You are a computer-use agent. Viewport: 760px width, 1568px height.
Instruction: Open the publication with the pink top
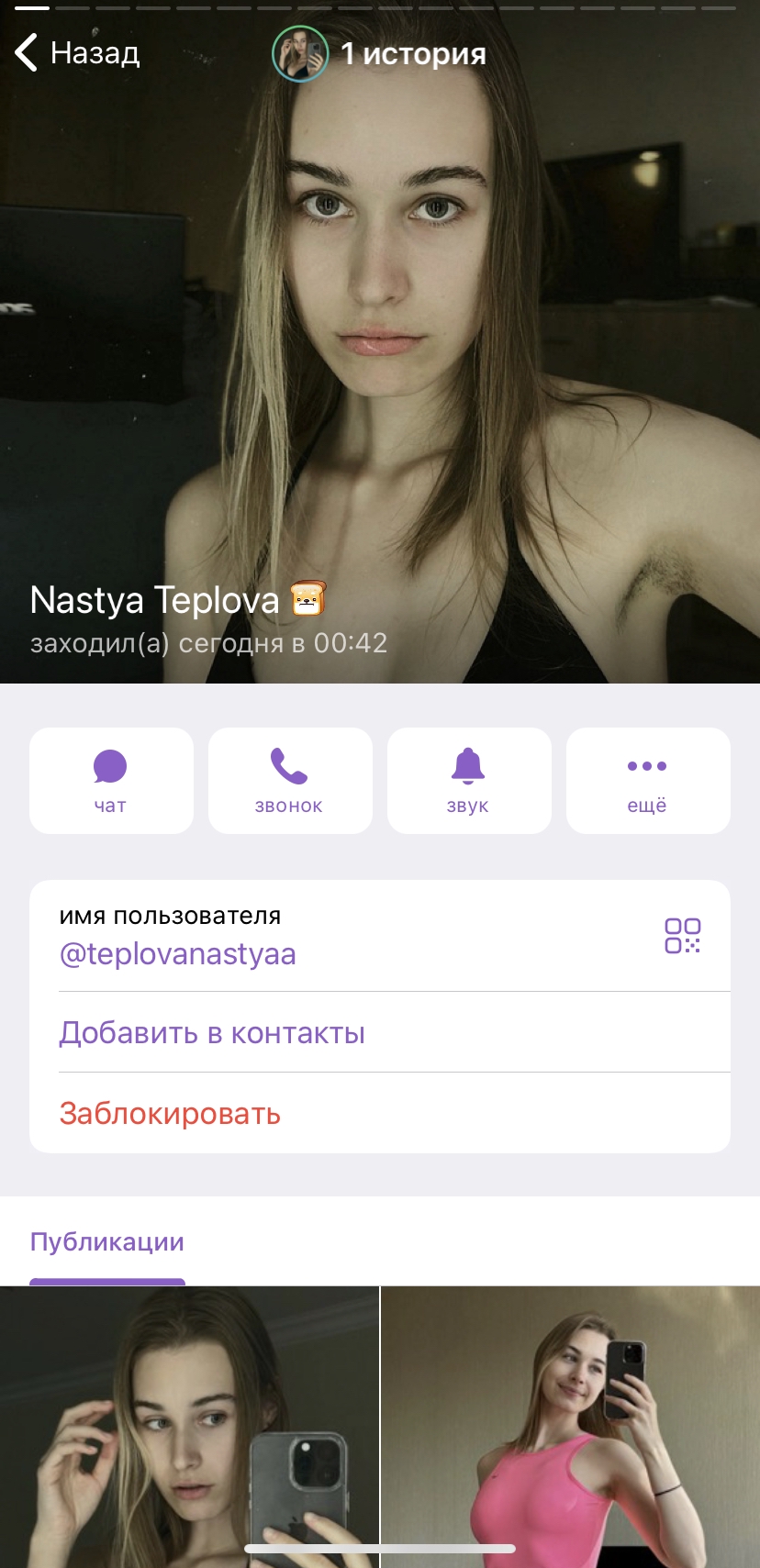click(570, 1427)
